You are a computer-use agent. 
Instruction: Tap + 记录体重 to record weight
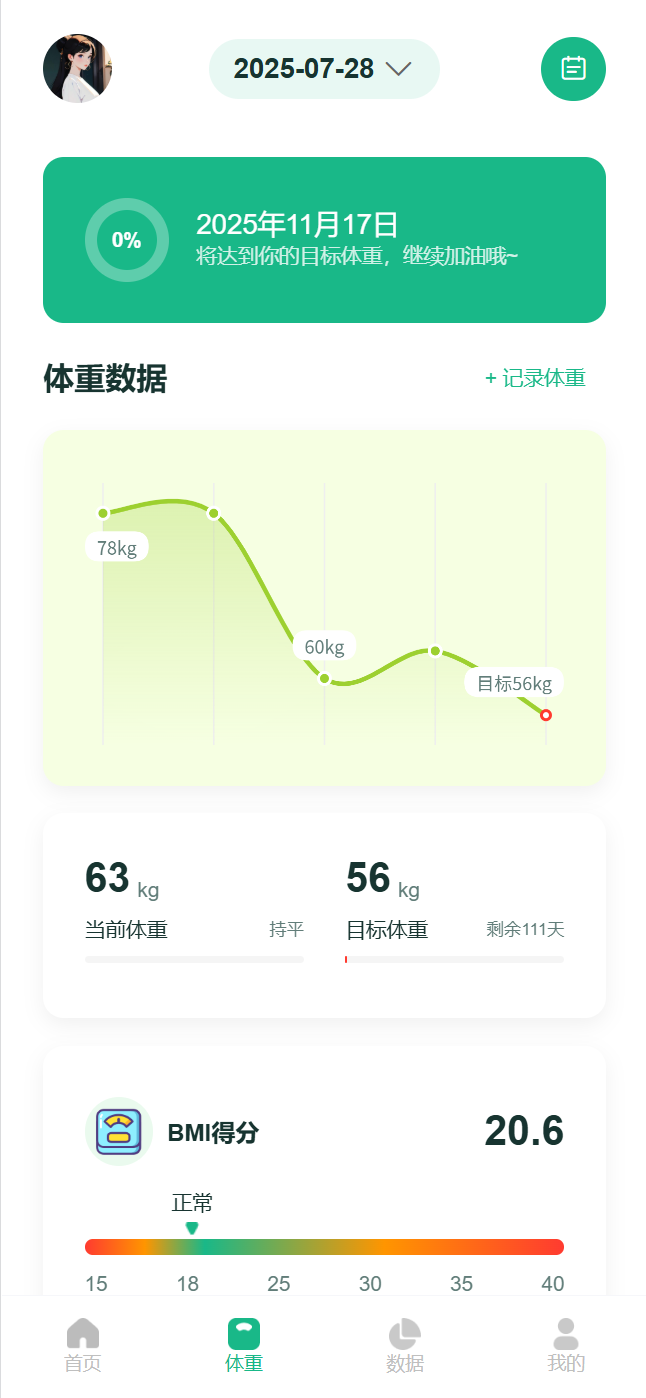[535, 378]
